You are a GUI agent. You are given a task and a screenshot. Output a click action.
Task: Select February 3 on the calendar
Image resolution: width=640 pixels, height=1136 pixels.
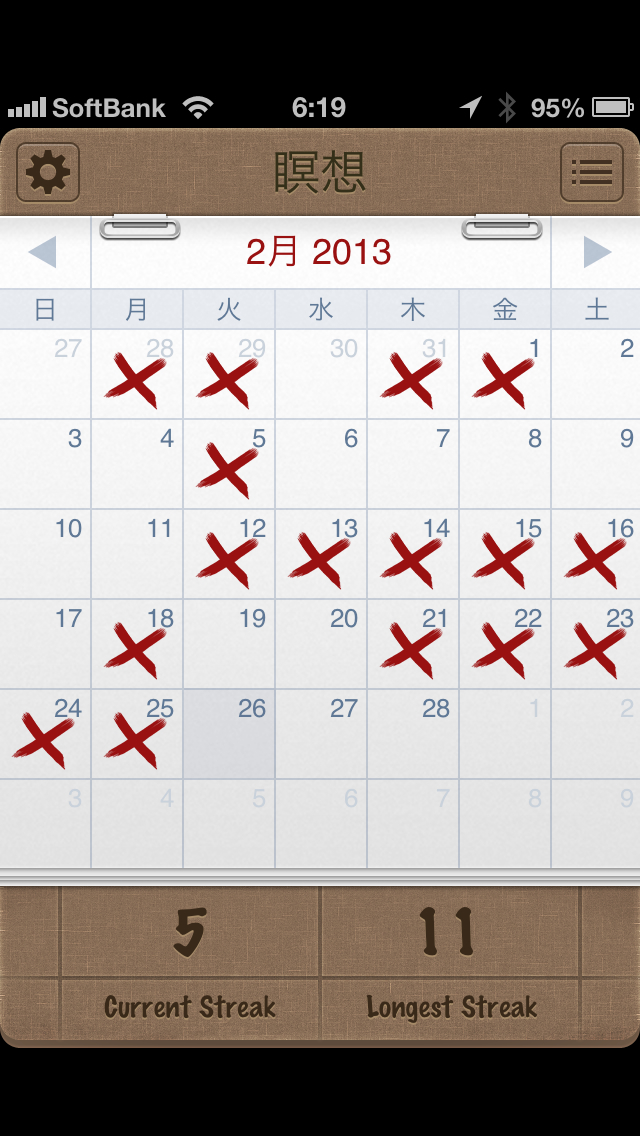click(45, 464)
